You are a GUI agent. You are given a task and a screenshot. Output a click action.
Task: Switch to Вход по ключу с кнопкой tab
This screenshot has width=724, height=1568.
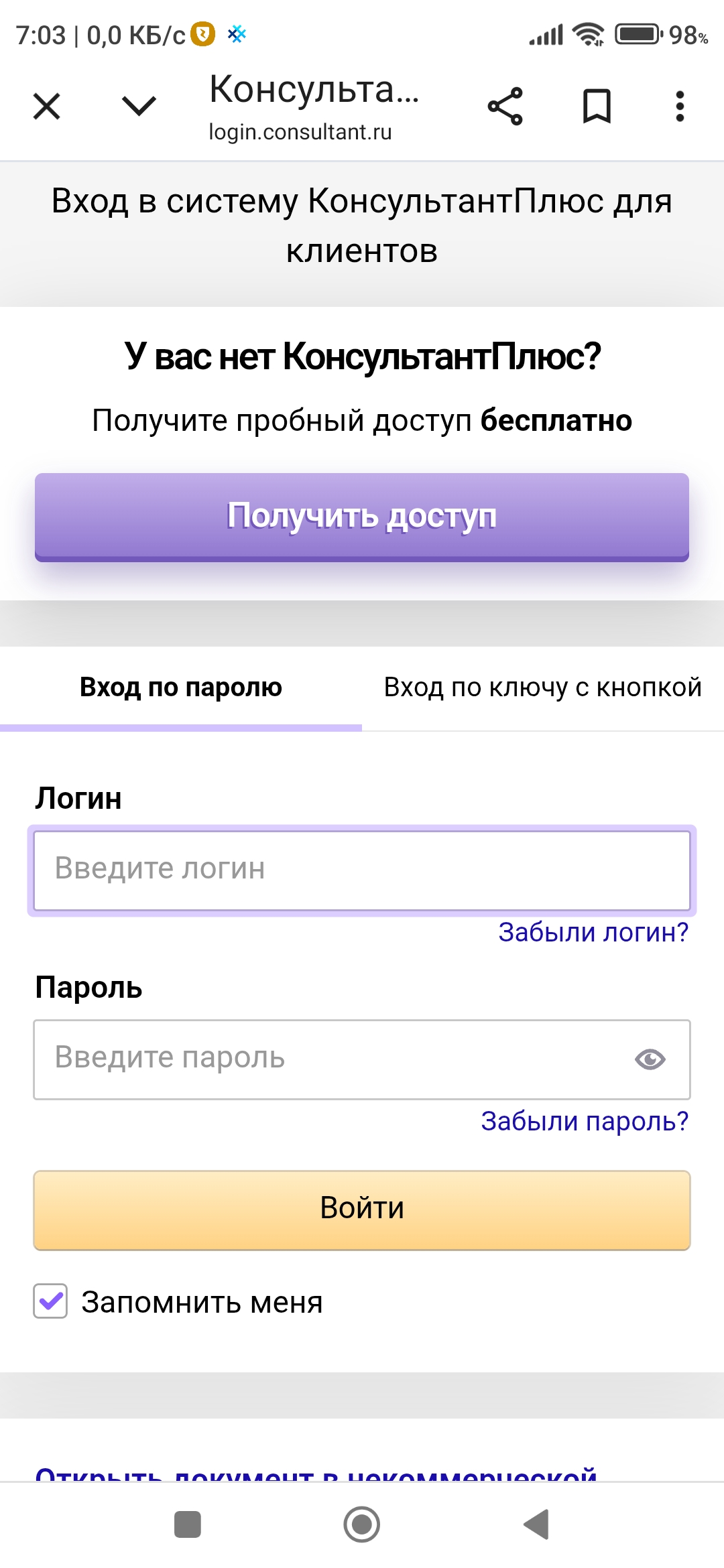(543, 688)
